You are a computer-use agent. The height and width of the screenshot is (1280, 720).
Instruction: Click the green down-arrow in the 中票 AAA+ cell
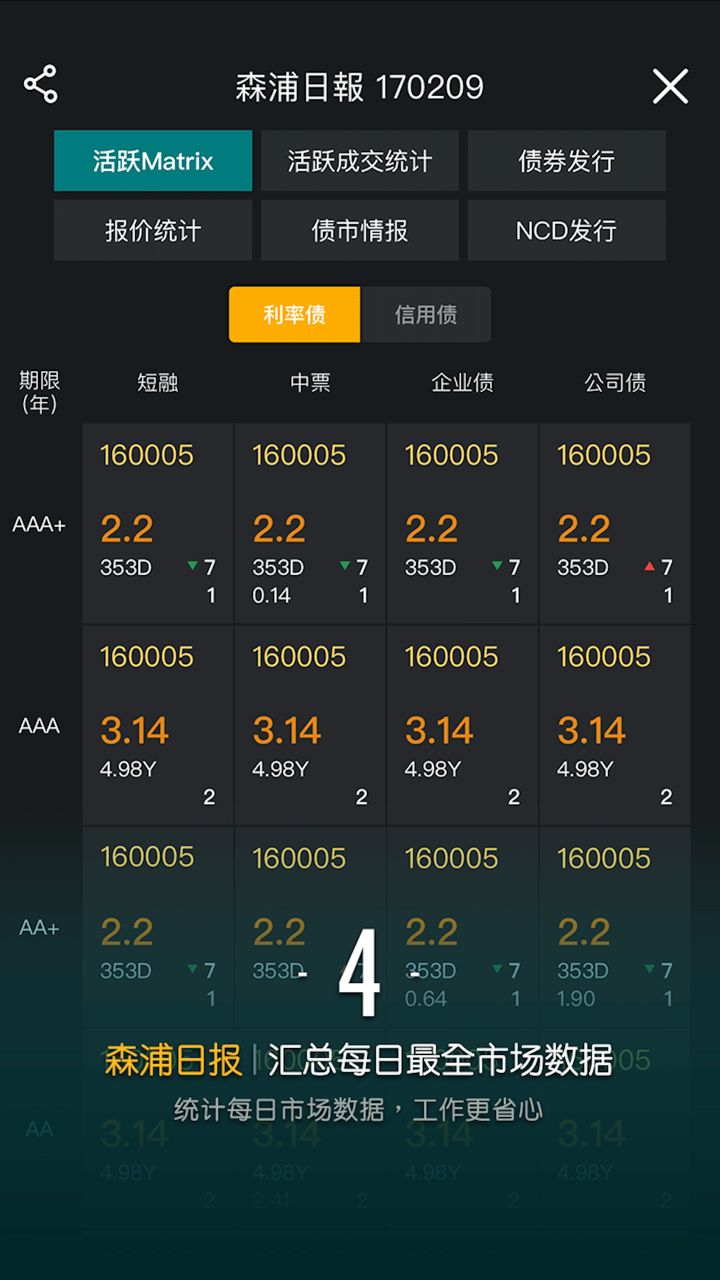pos(344,565)
